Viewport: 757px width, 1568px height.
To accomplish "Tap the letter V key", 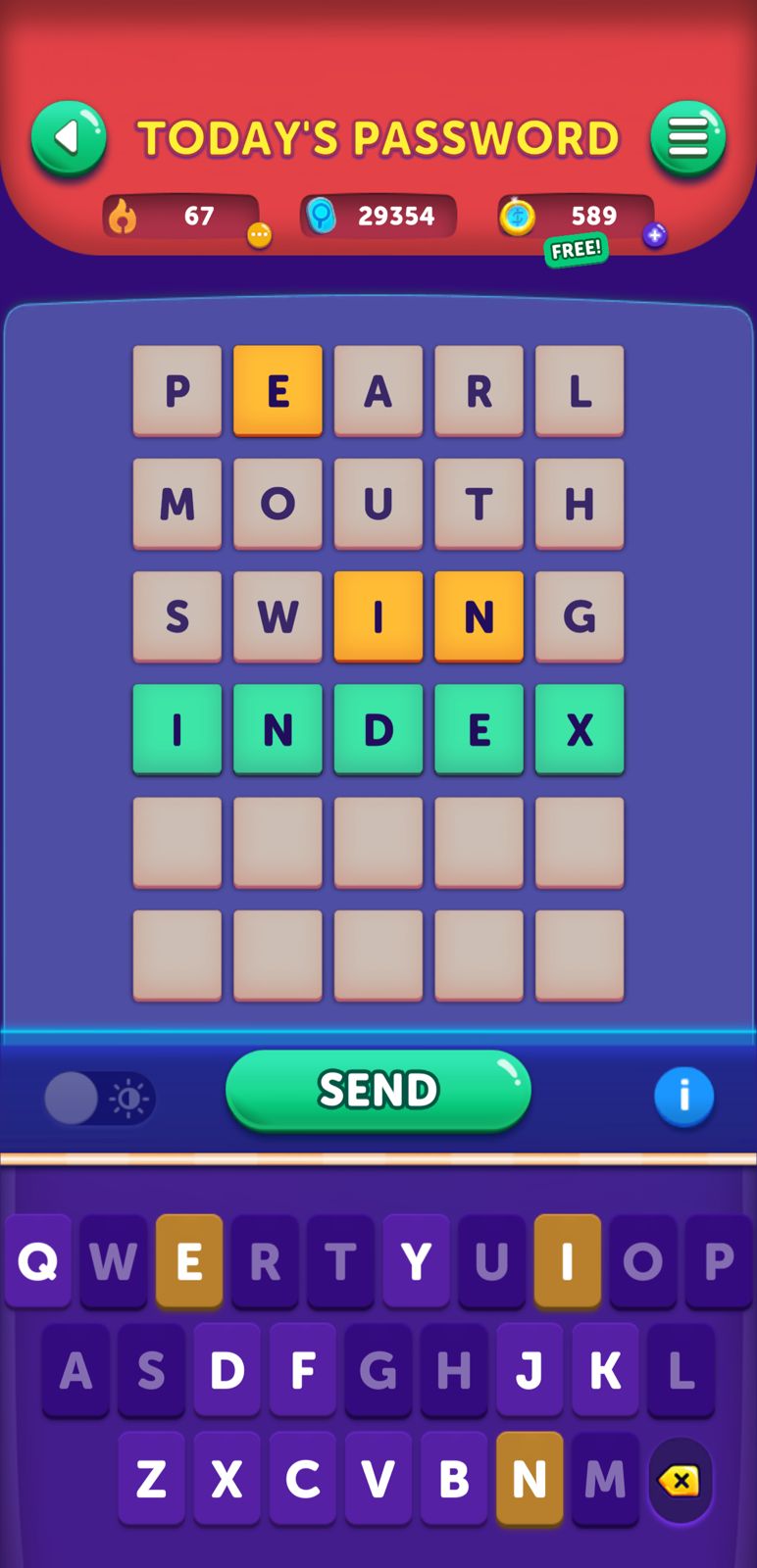I will tap(378, 1479).
